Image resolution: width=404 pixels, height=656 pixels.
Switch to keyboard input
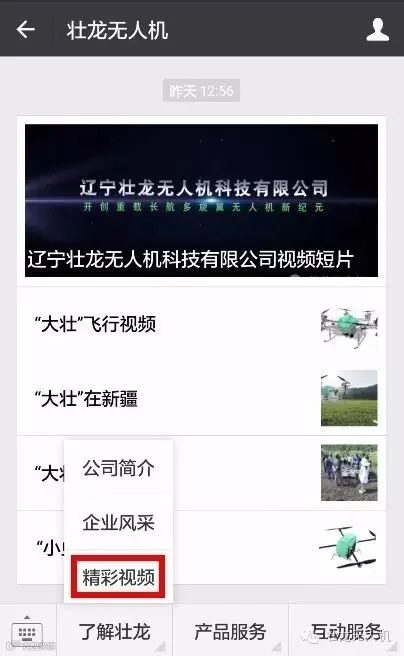[27, 632]
